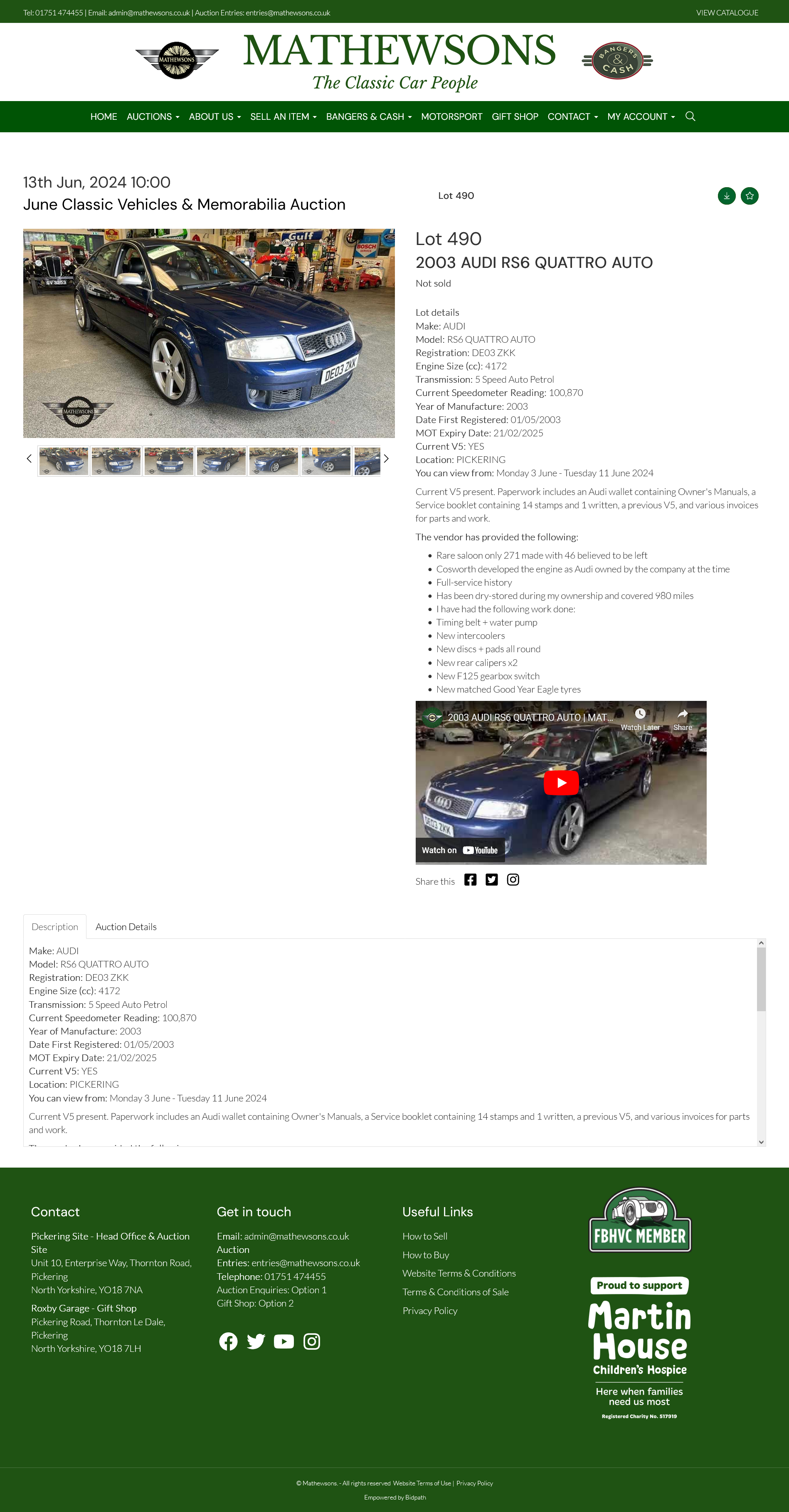Screen dimensions: 789x1512
Task: Go to the GIFT SHOP page
Action: [x=515, y=117]
